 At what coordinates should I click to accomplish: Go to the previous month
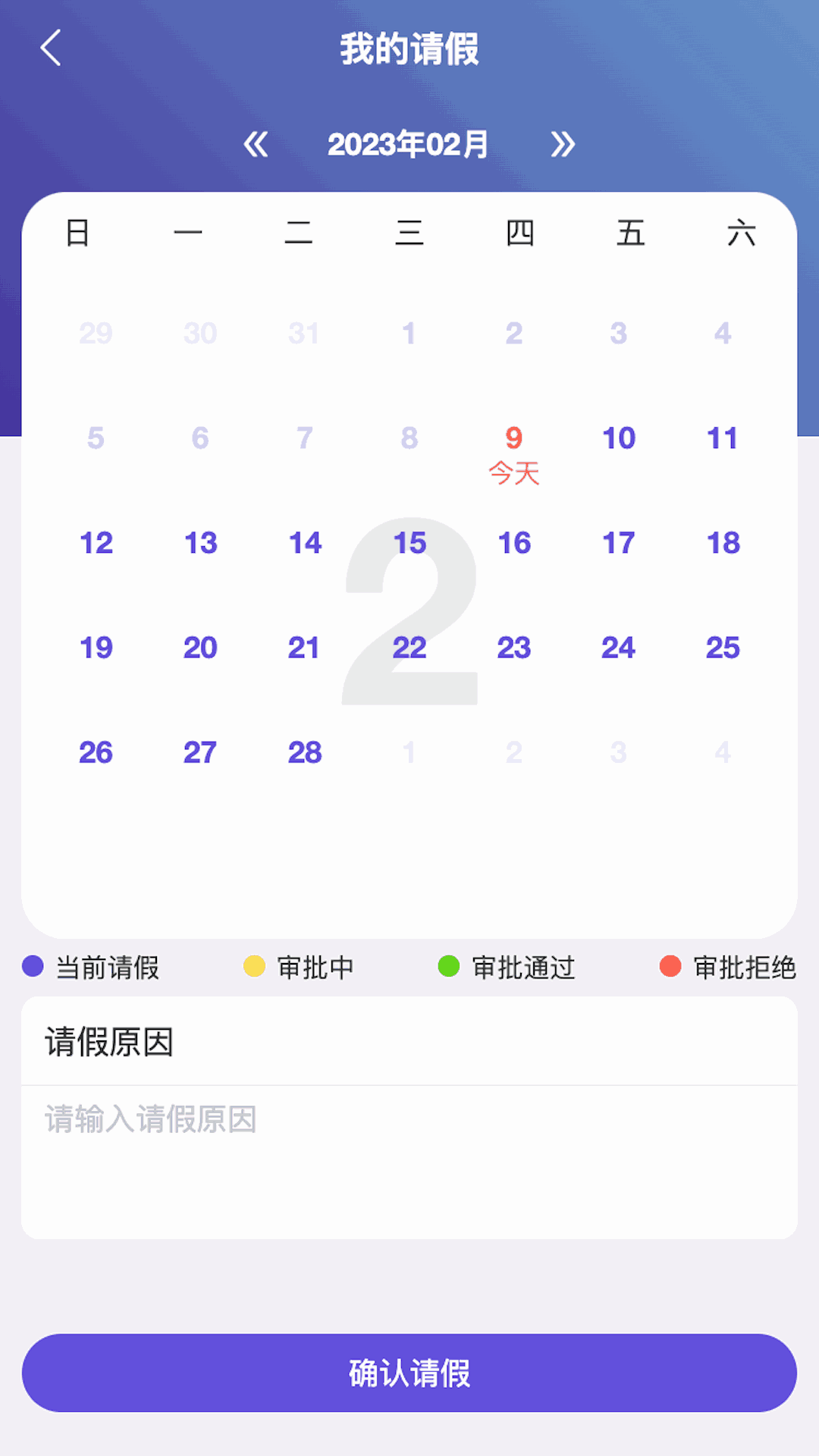point(256,144)
